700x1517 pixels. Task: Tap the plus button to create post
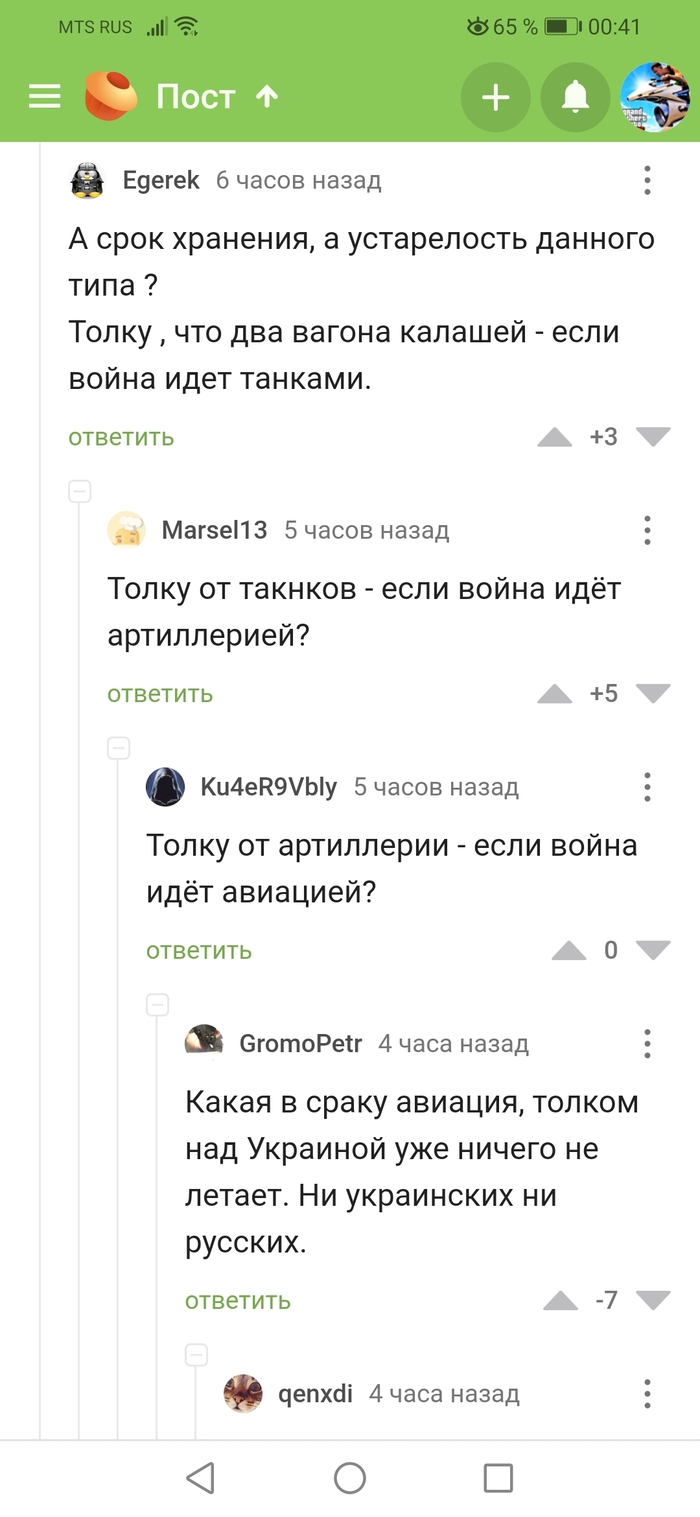[x=495, y=97]
